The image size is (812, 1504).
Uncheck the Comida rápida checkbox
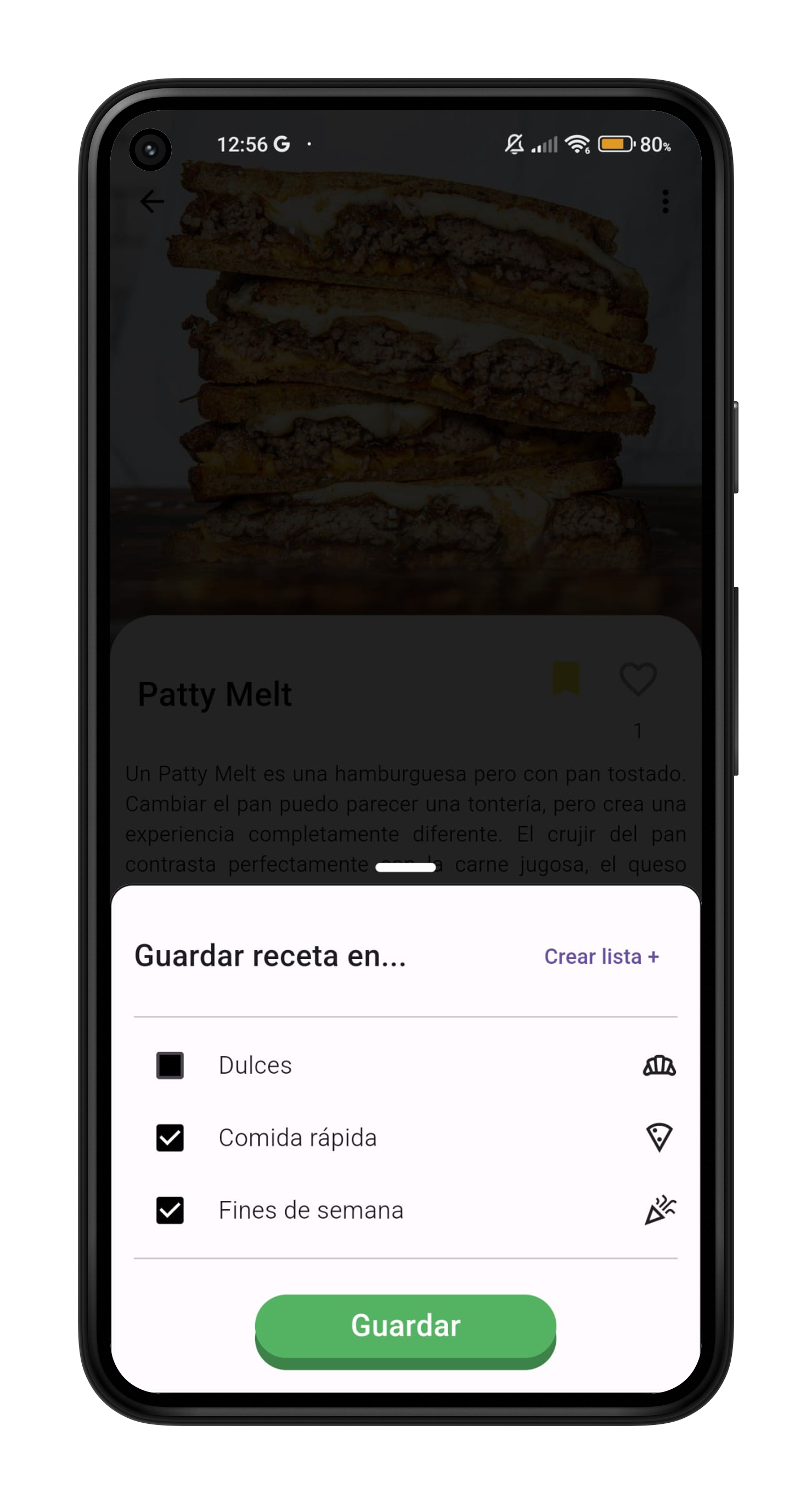(x=170, y=1138)
